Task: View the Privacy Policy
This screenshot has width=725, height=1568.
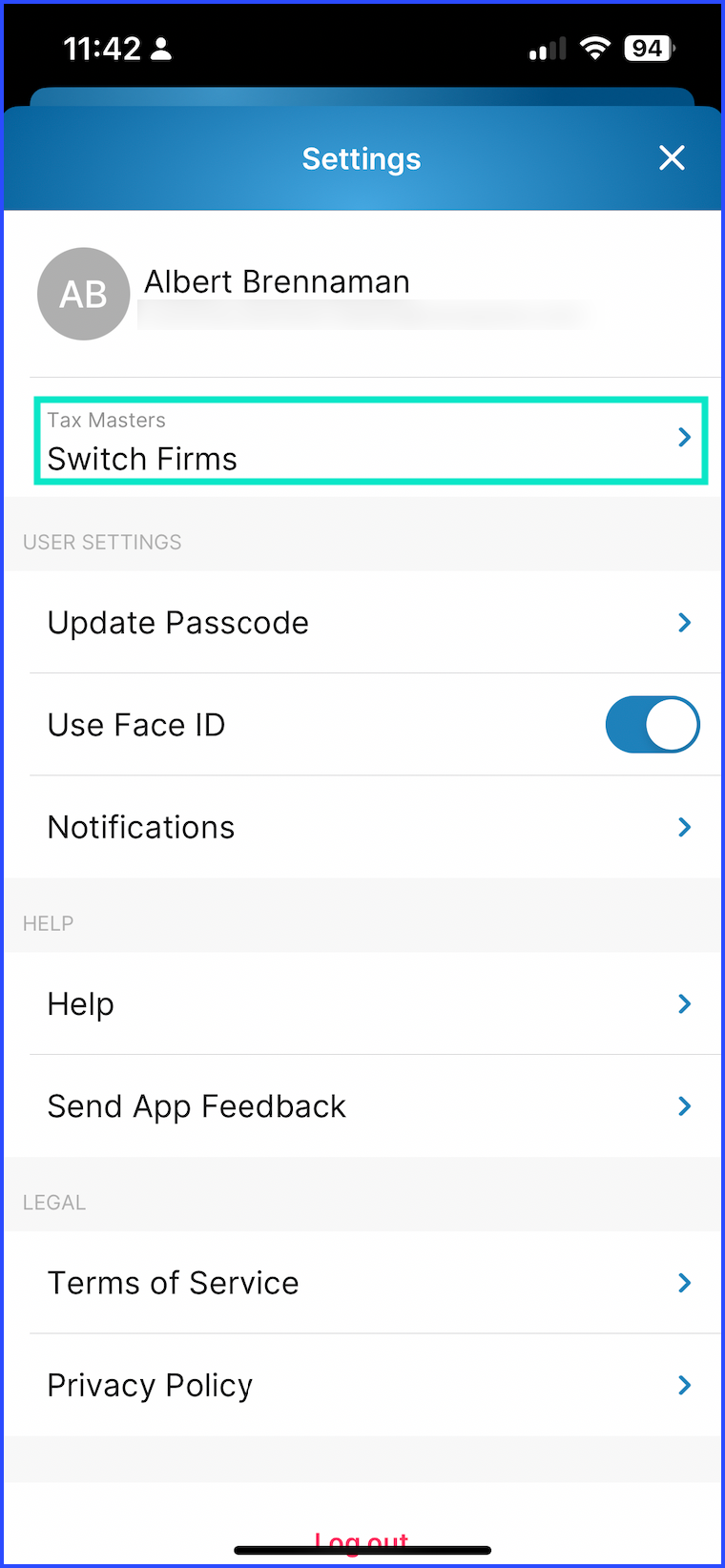Action: (362, 1385)
